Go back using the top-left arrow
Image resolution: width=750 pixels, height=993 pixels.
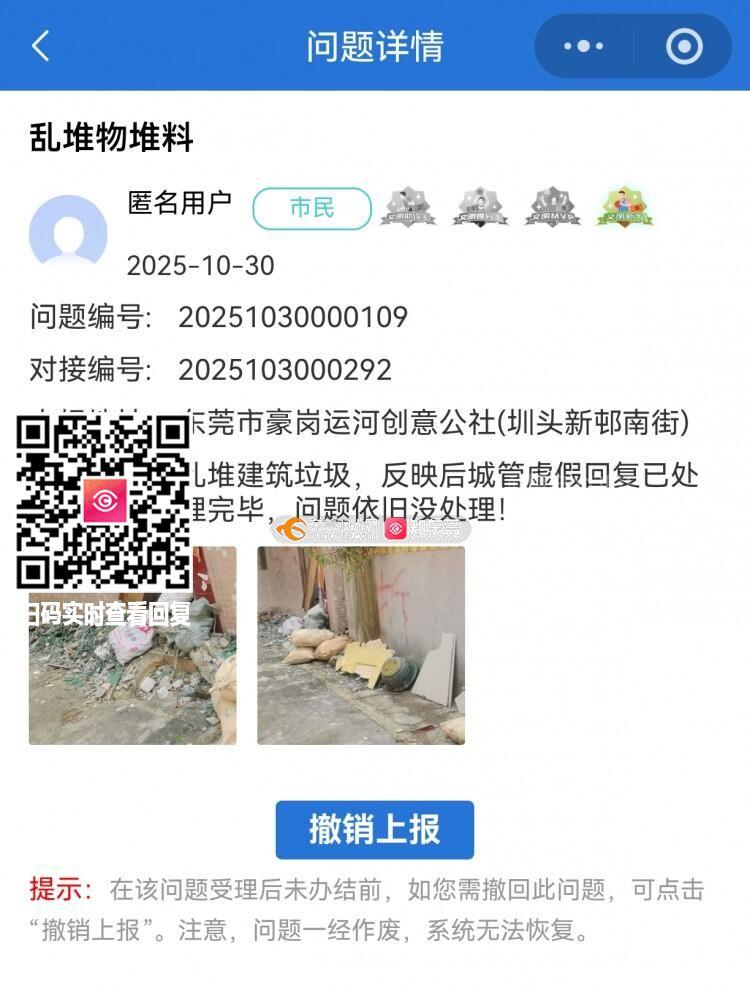click(x=41, y=46)
